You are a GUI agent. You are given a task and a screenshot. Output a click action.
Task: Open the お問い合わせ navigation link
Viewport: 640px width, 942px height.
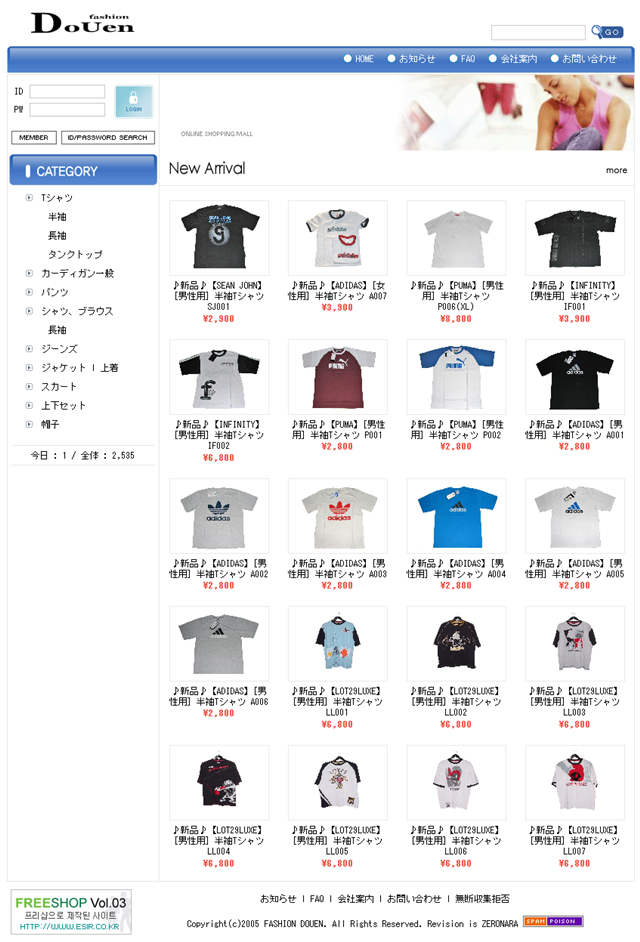pos(588,59)
